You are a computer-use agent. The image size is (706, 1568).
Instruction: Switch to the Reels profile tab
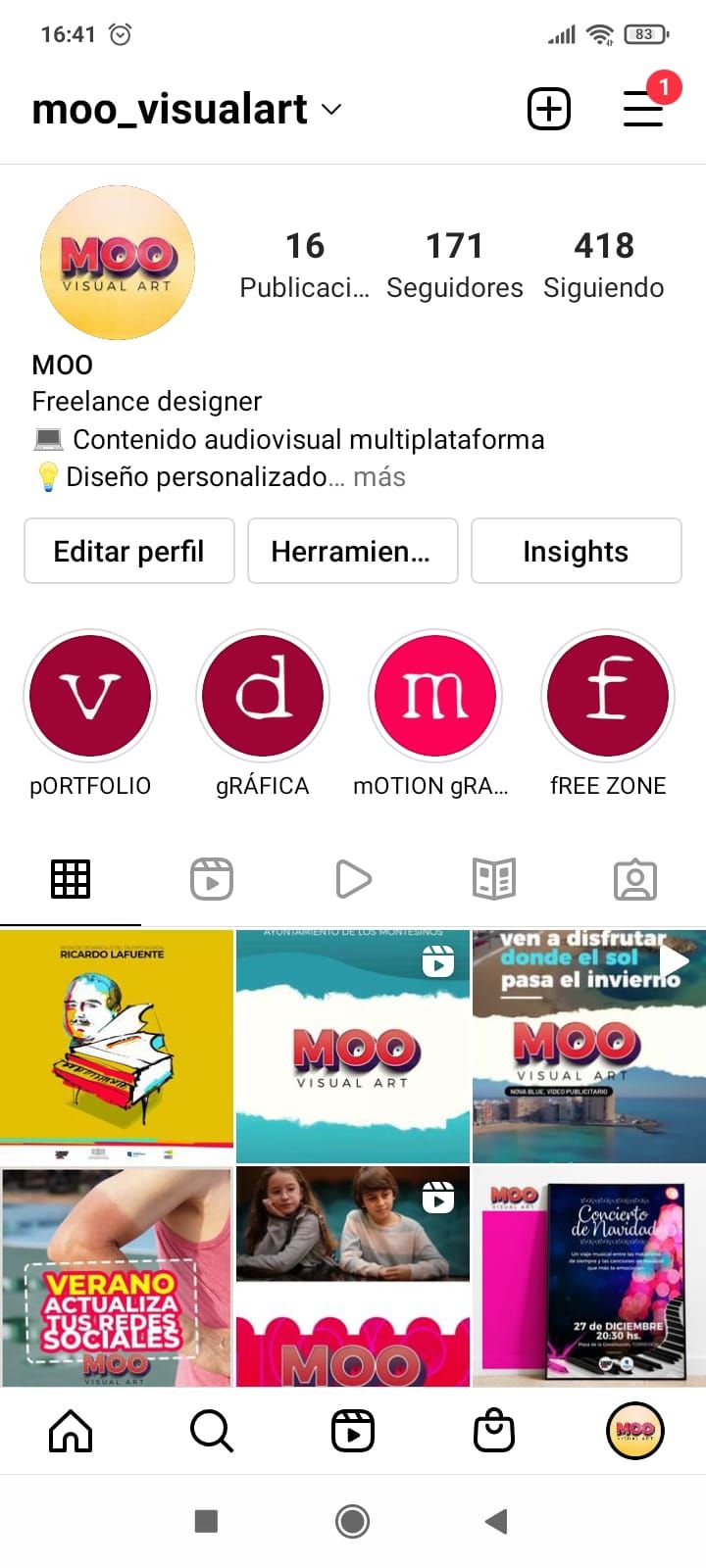pyautogui.click(x=212, y=879)
